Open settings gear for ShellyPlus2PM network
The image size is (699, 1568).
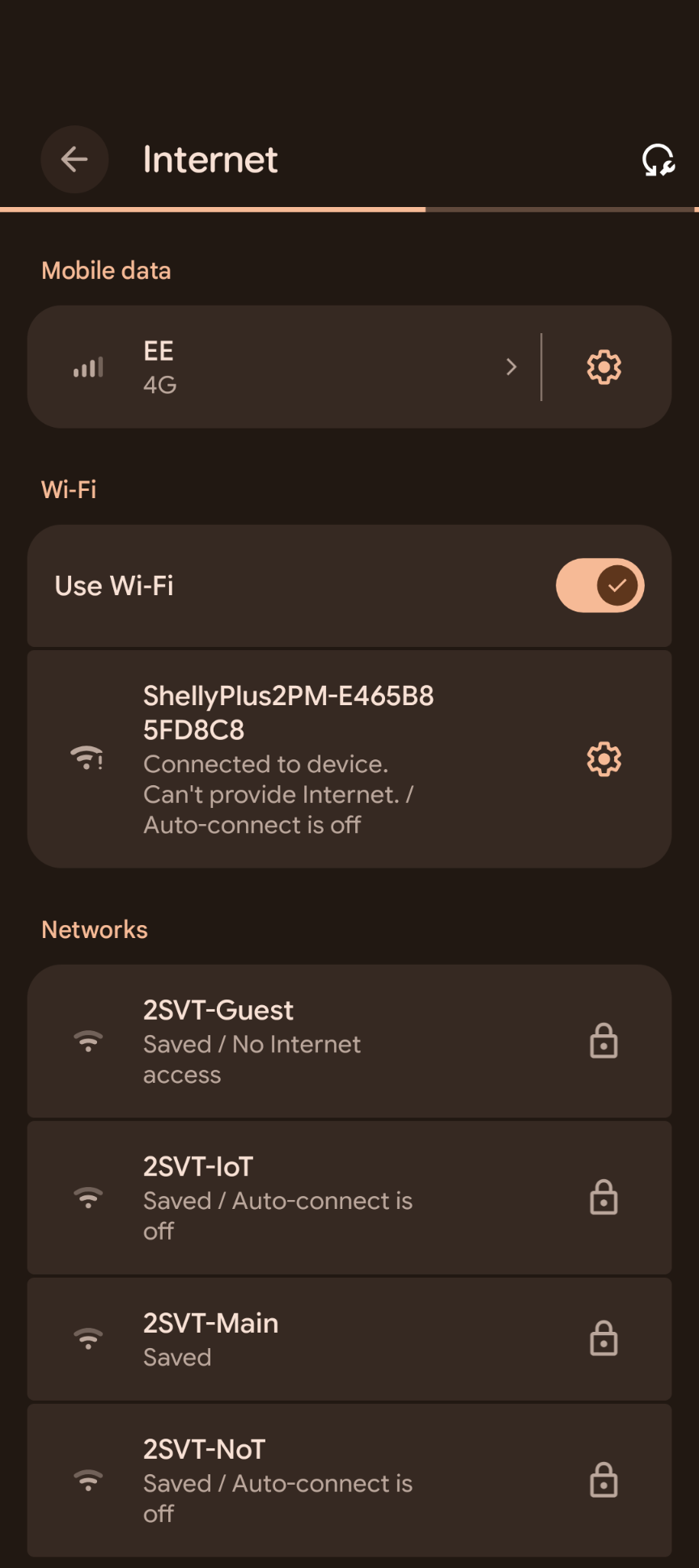(x=602, y=759)
